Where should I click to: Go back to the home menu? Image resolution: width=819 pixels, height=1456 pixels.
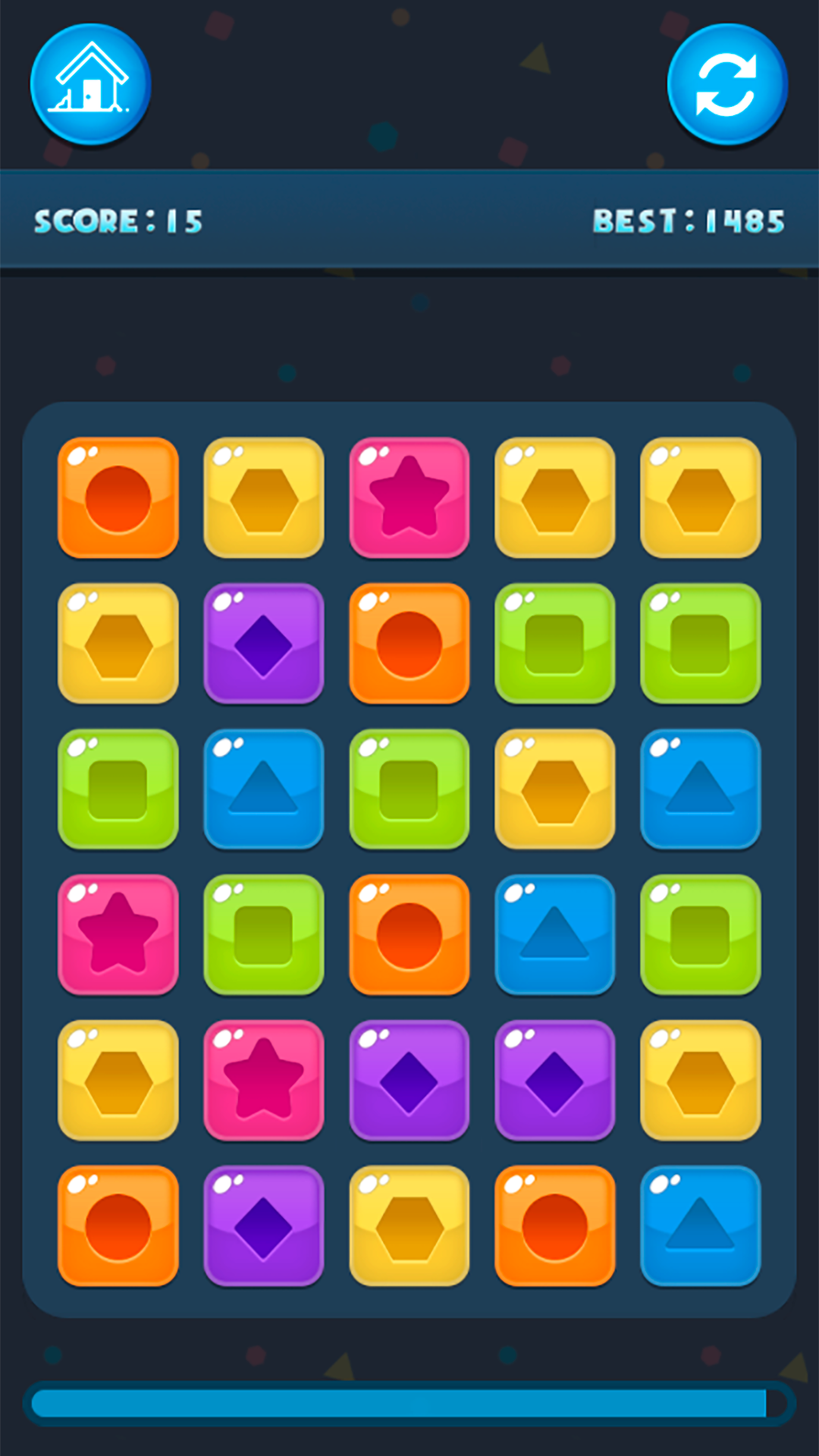tap(90, 84)
